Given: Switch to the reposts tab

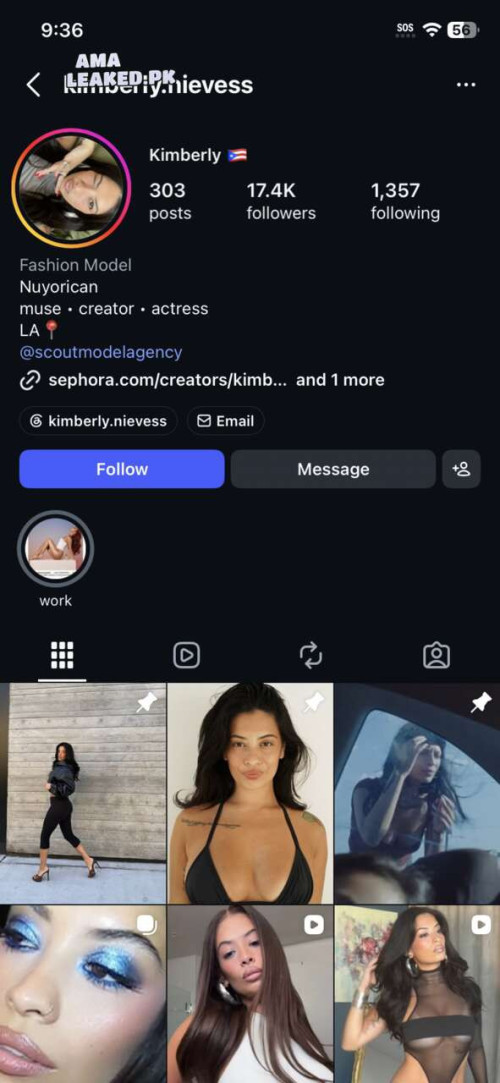Looking at the screenshot, I should (311, 655).
